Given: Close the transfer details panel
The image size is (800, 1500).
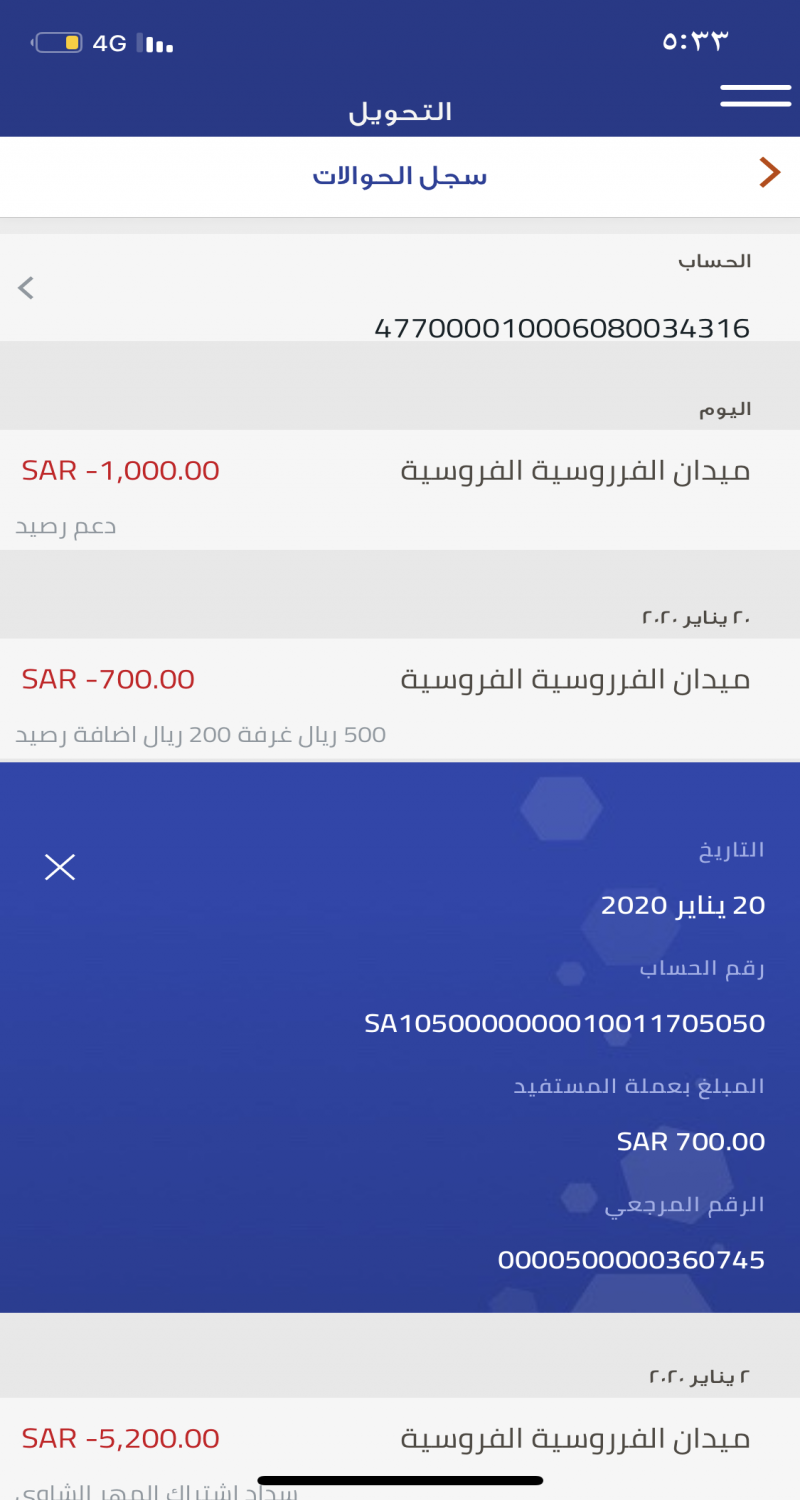Looking at the screenshot, I should pyautogui.click(x=60, y=867).
